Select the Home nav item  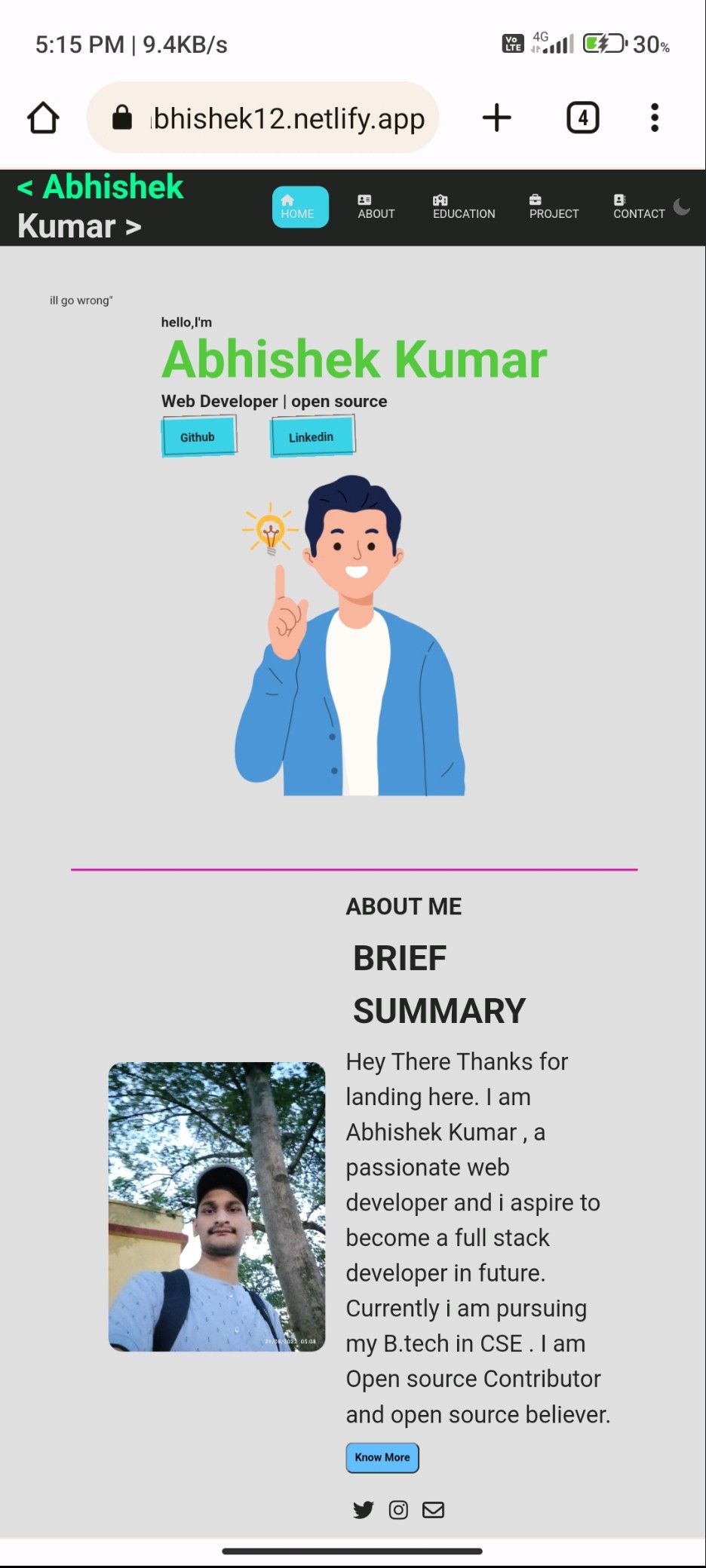[299, 207]
